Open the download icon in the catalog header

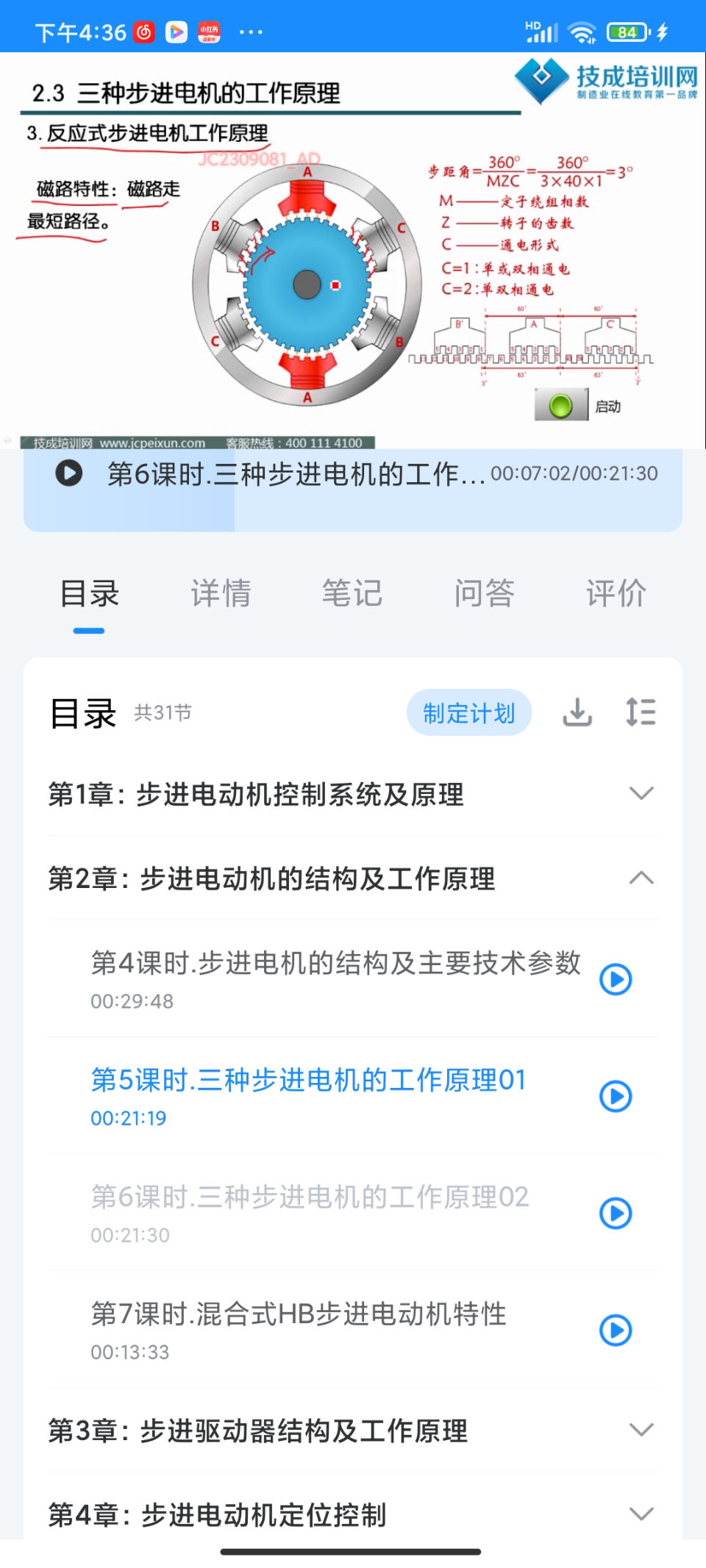point(577,712)
